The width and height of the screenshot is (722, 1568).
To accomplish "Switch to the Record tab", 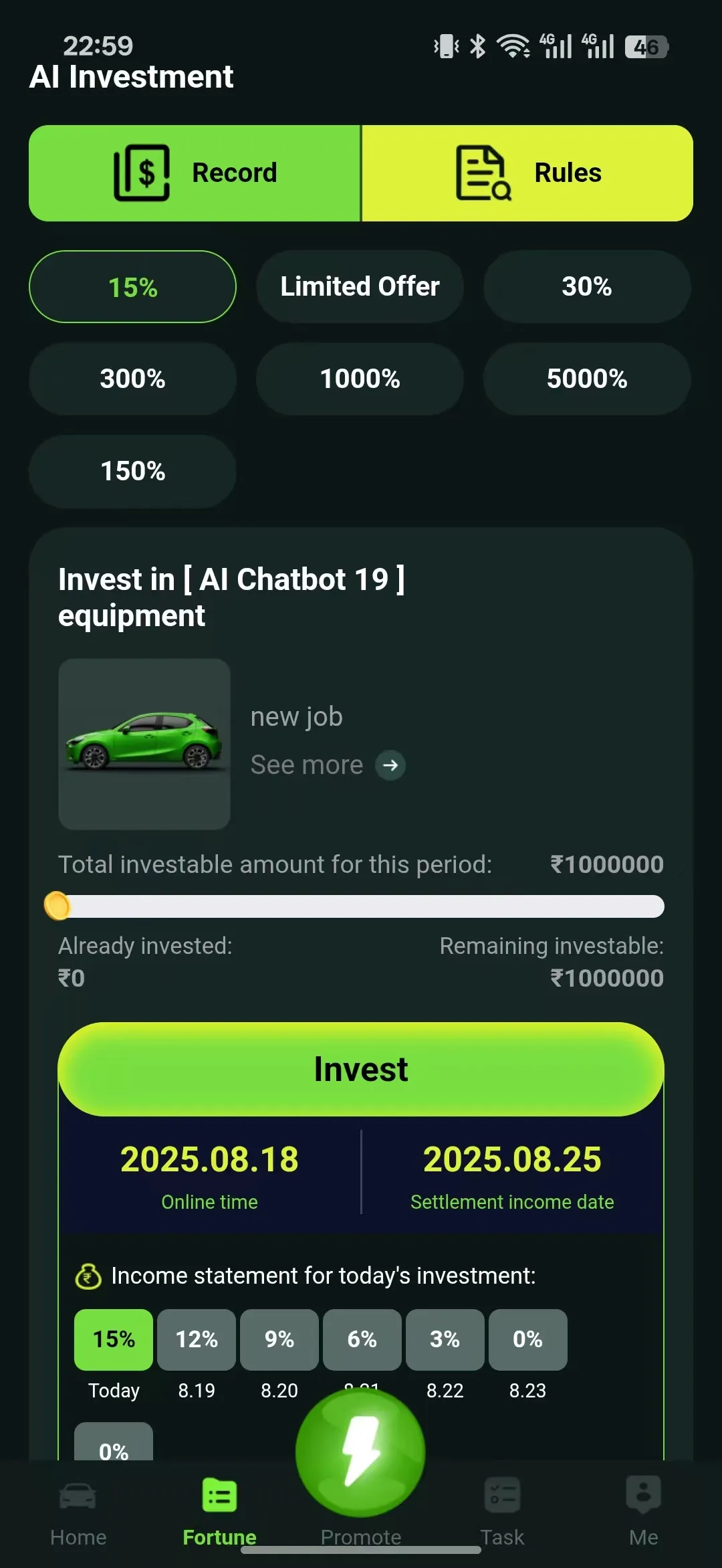I will (194, 173).
